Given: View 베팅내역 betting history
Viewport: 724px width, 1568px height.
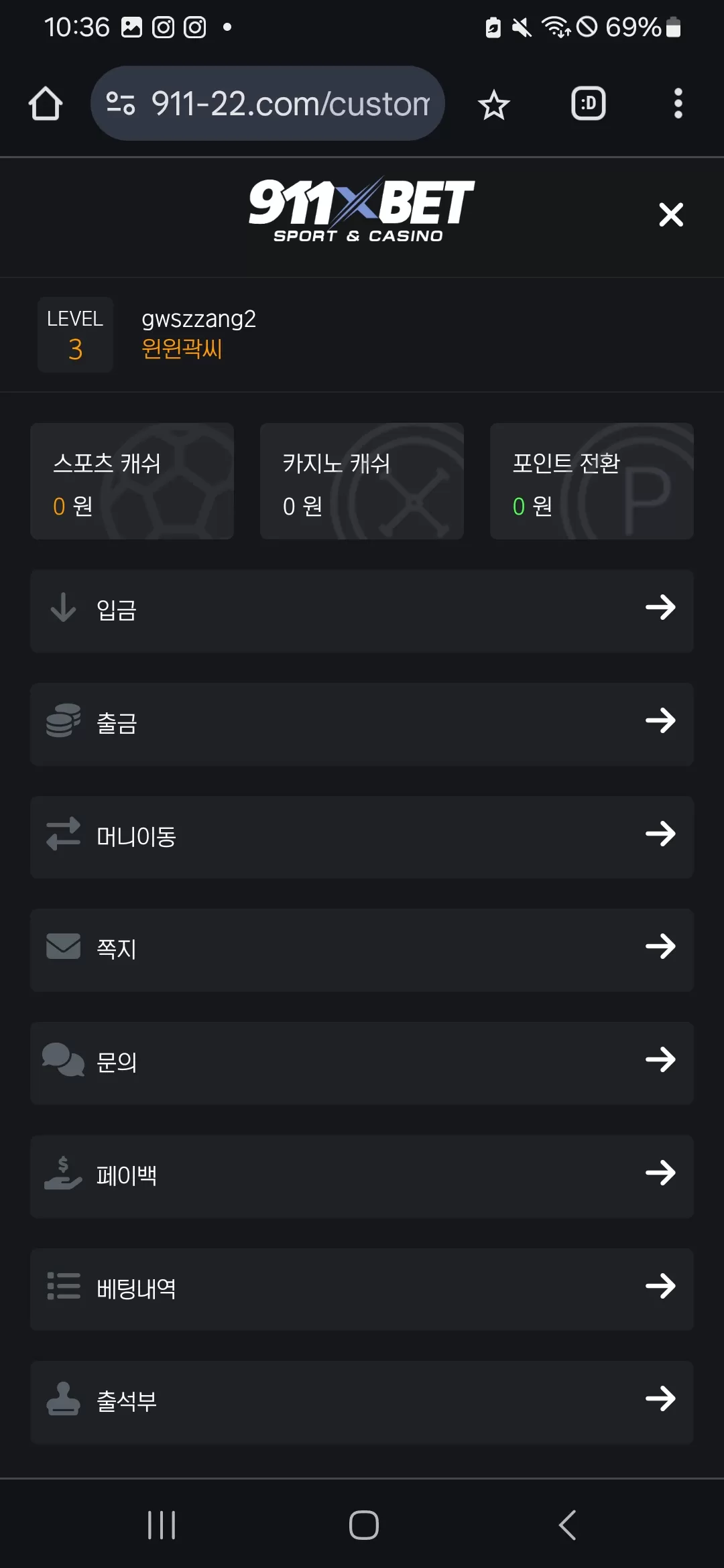Looking at the screenshot, I should click(x=362, y=1289).
